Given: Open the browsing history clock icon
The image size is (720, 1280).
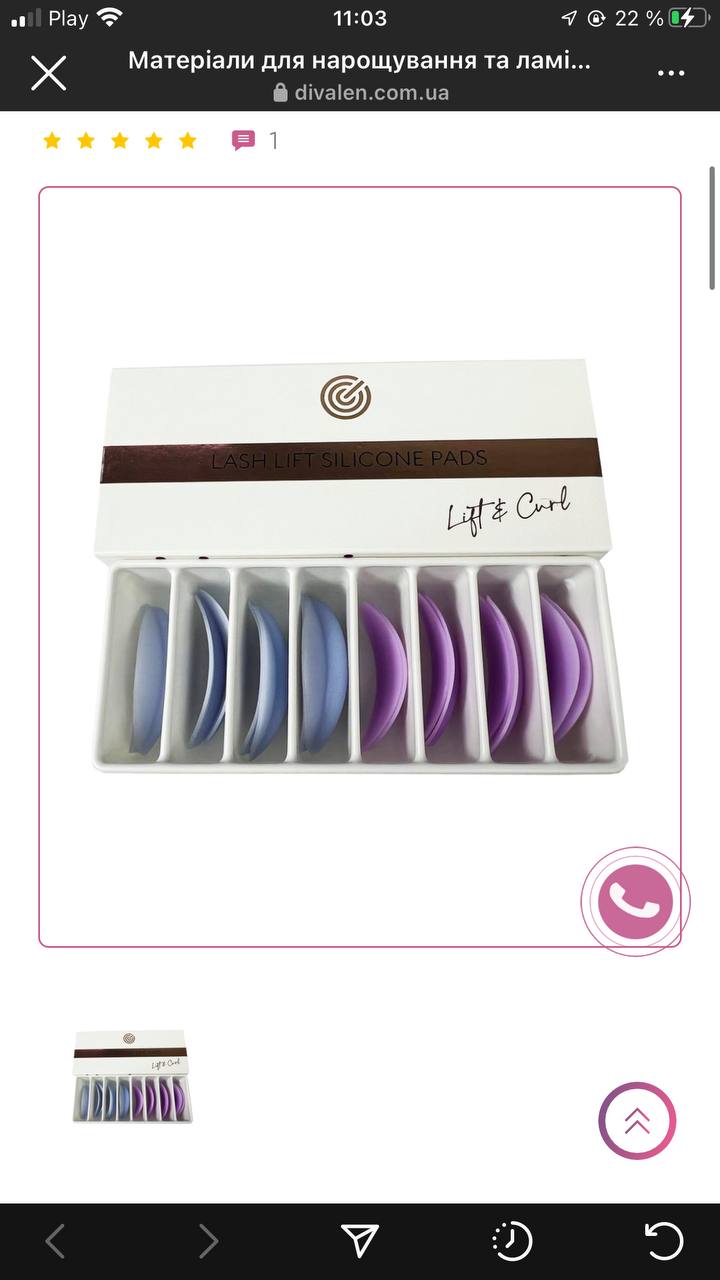Looking at the screenshot, I should [x=512, y=1241].
